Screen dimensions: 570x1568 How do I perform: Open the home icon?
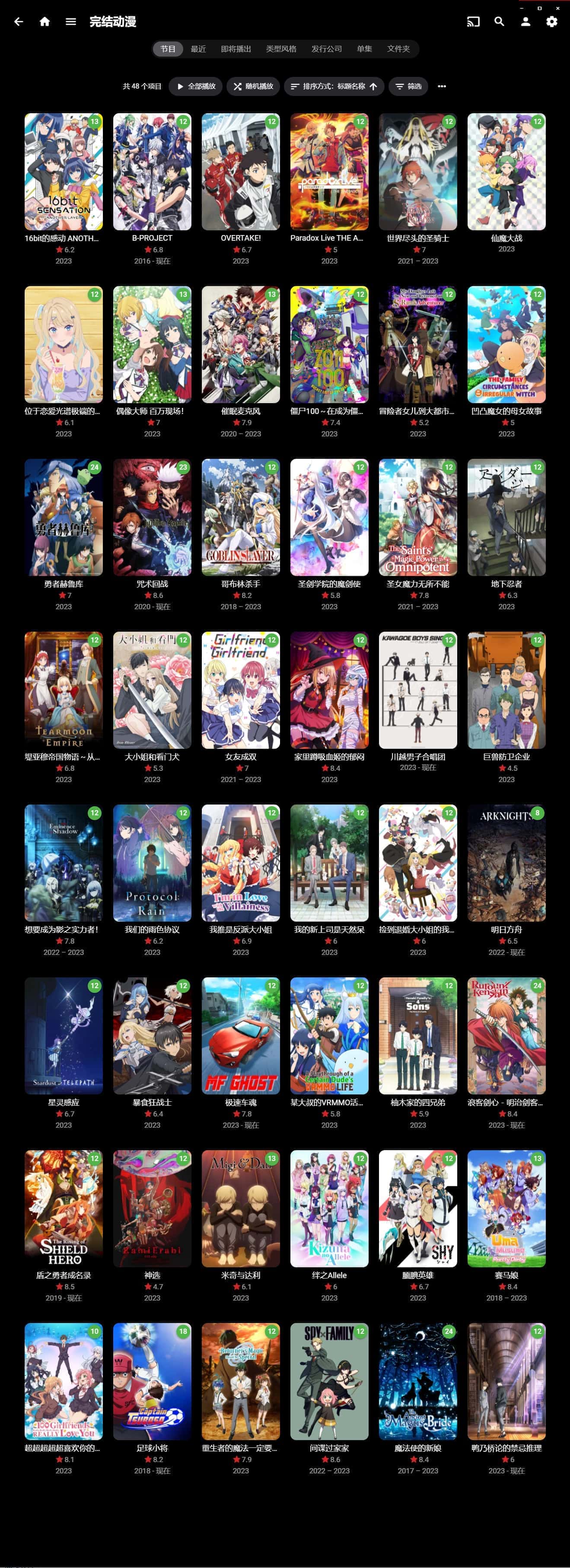tap(45, 22)
